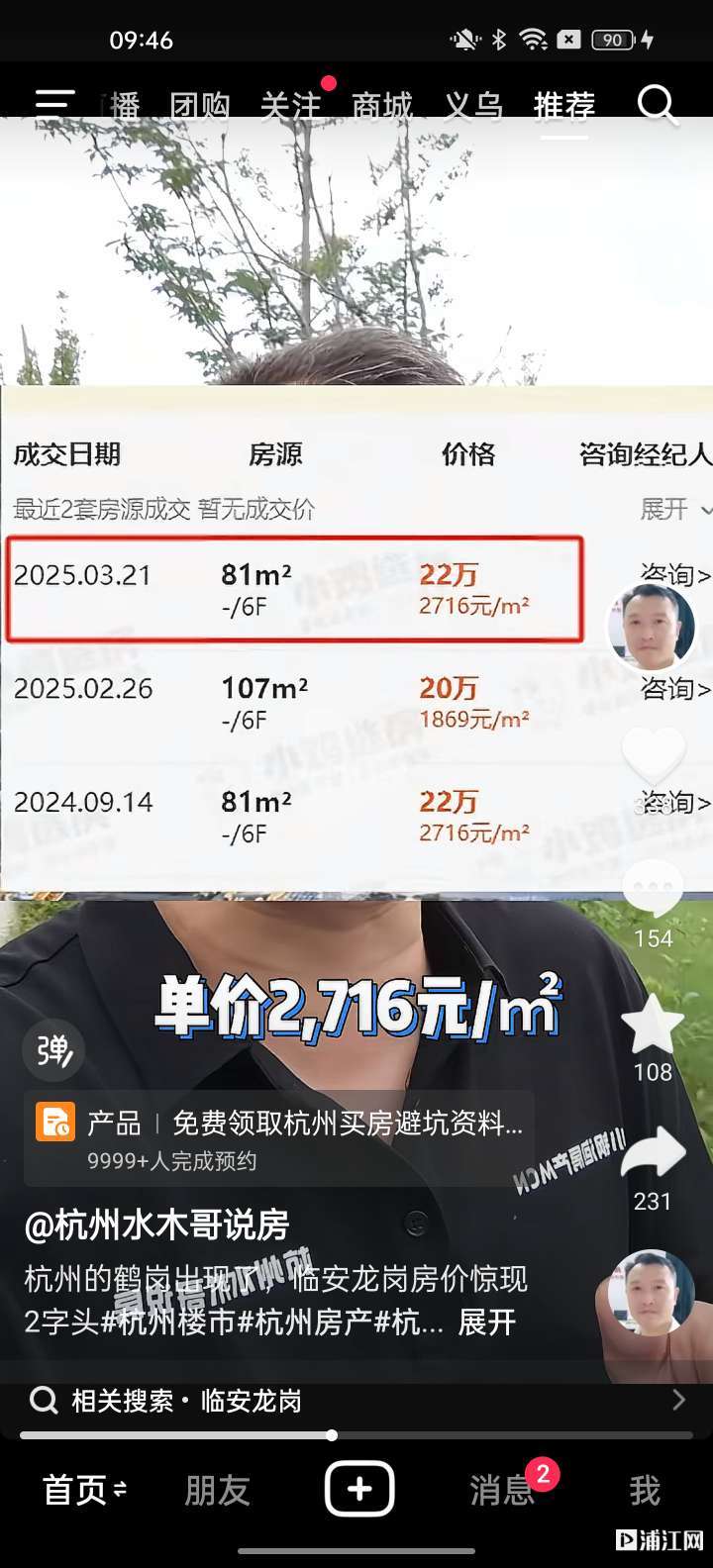Open the search icon
The width and height of the screenshot is (713, 1568).
click(656, 103)
